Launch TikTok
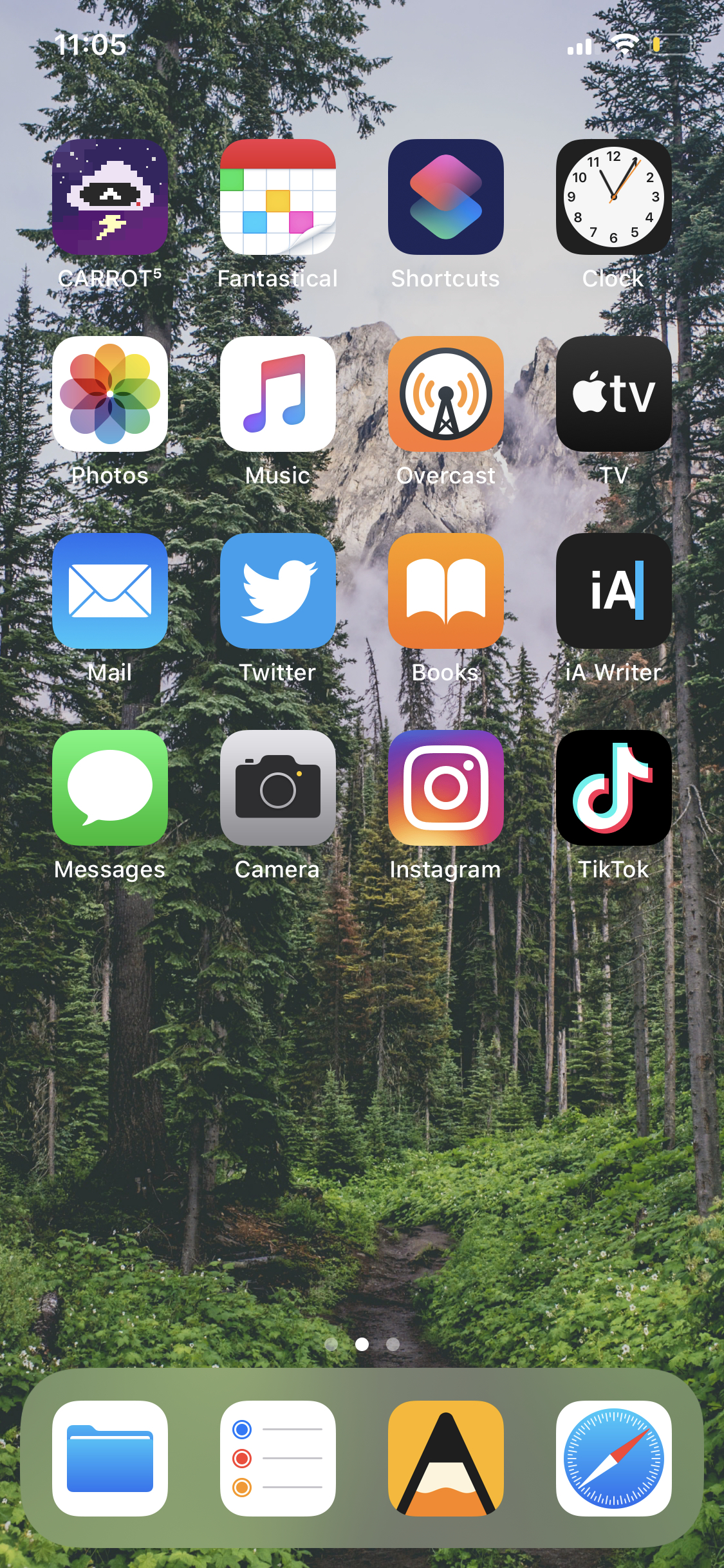 coord(614,788)
